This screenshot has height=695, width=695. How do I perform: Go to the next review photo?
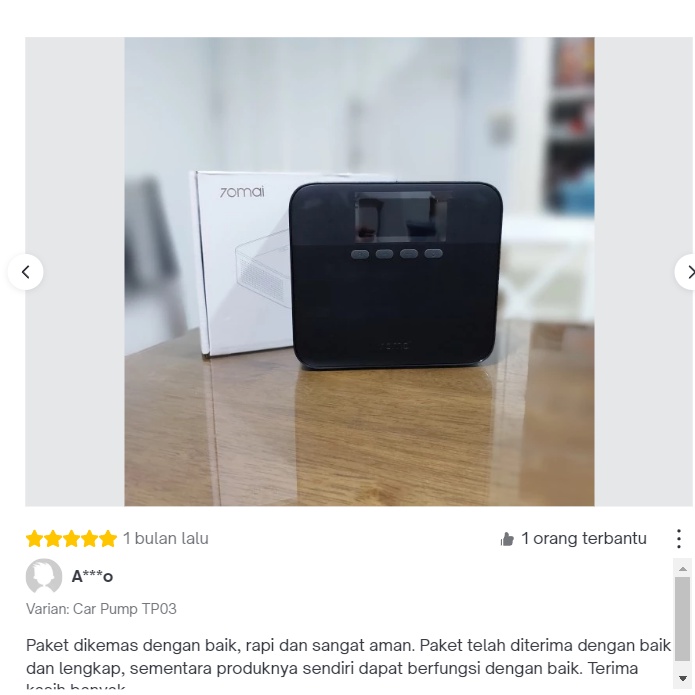pos(686,271)
